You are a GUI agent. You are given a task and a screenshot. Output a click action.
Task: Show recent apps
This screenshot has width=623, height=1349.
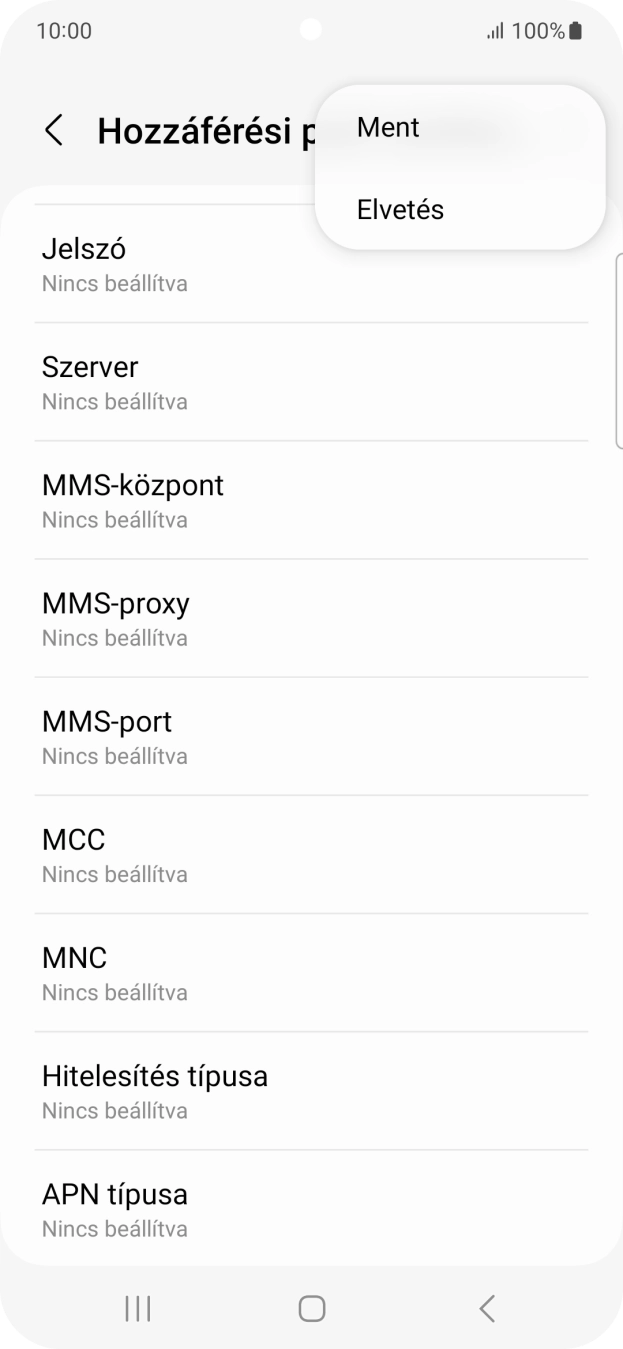tap(138, 1308)
